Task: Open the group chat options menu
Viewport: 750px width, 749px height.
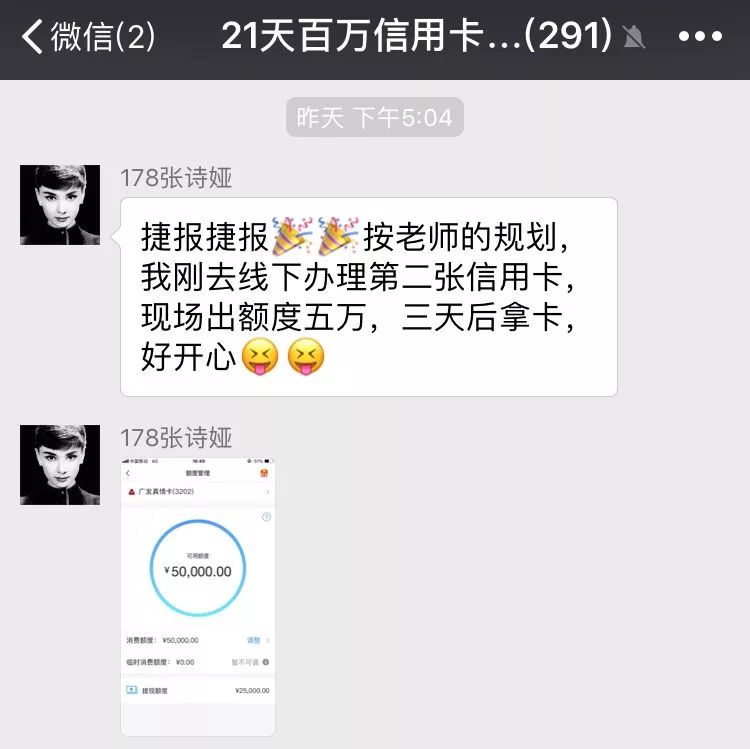Action: click(699, 38)
